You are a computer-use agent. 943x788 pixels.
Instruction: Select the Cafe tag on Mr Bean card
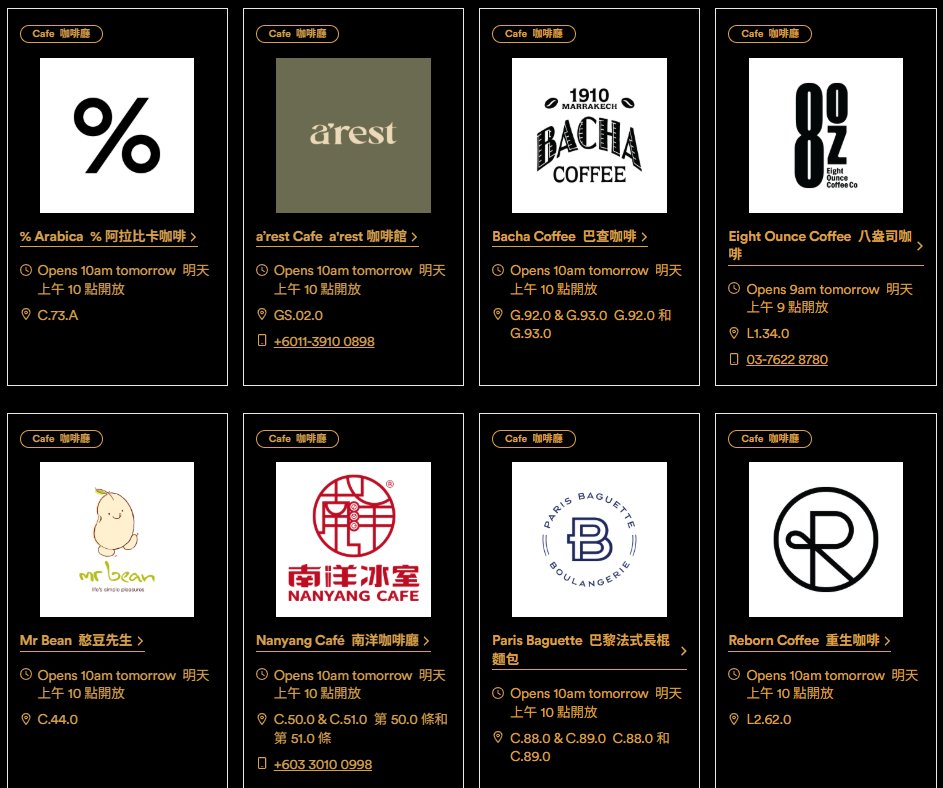tap(61, 438)
